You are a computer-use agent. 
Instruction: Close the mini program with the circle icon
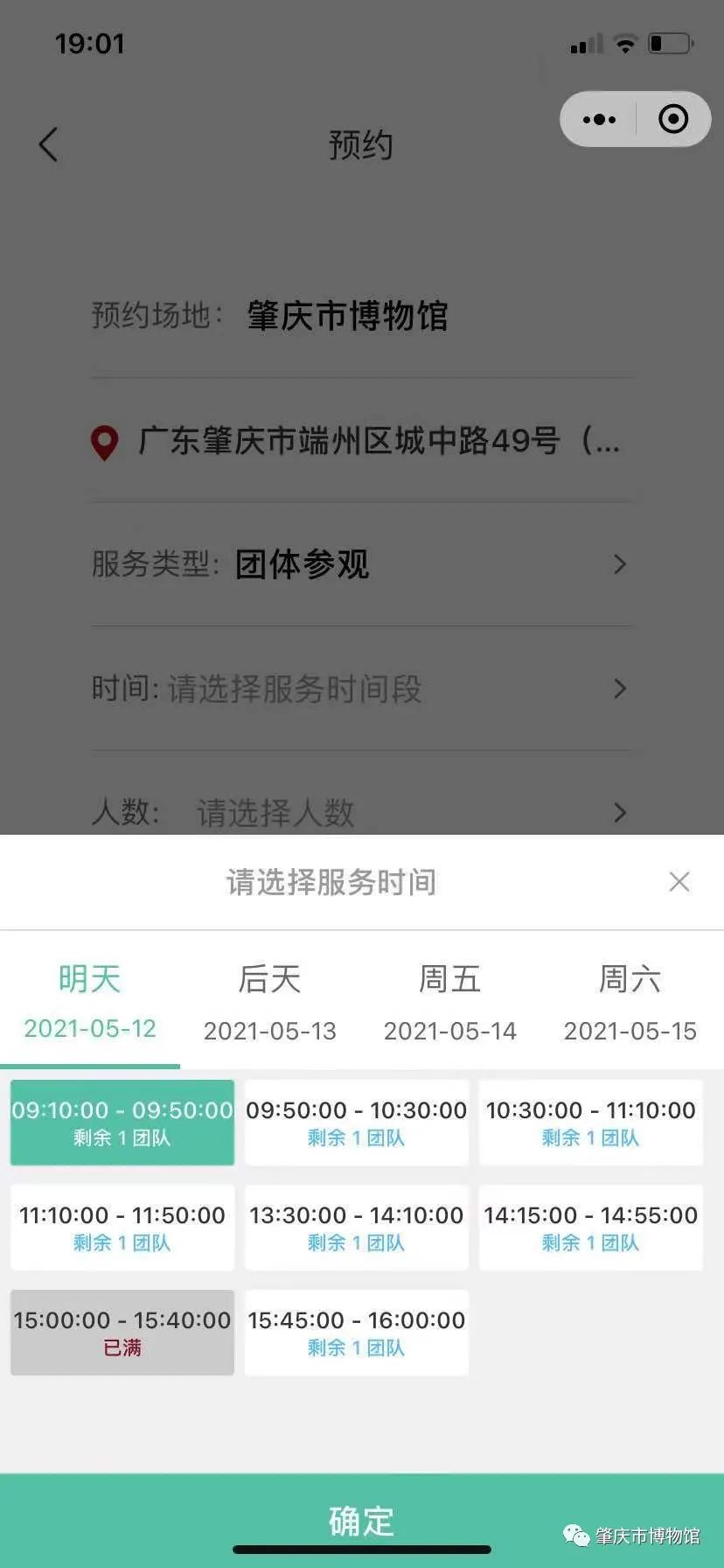coord(673,119)
